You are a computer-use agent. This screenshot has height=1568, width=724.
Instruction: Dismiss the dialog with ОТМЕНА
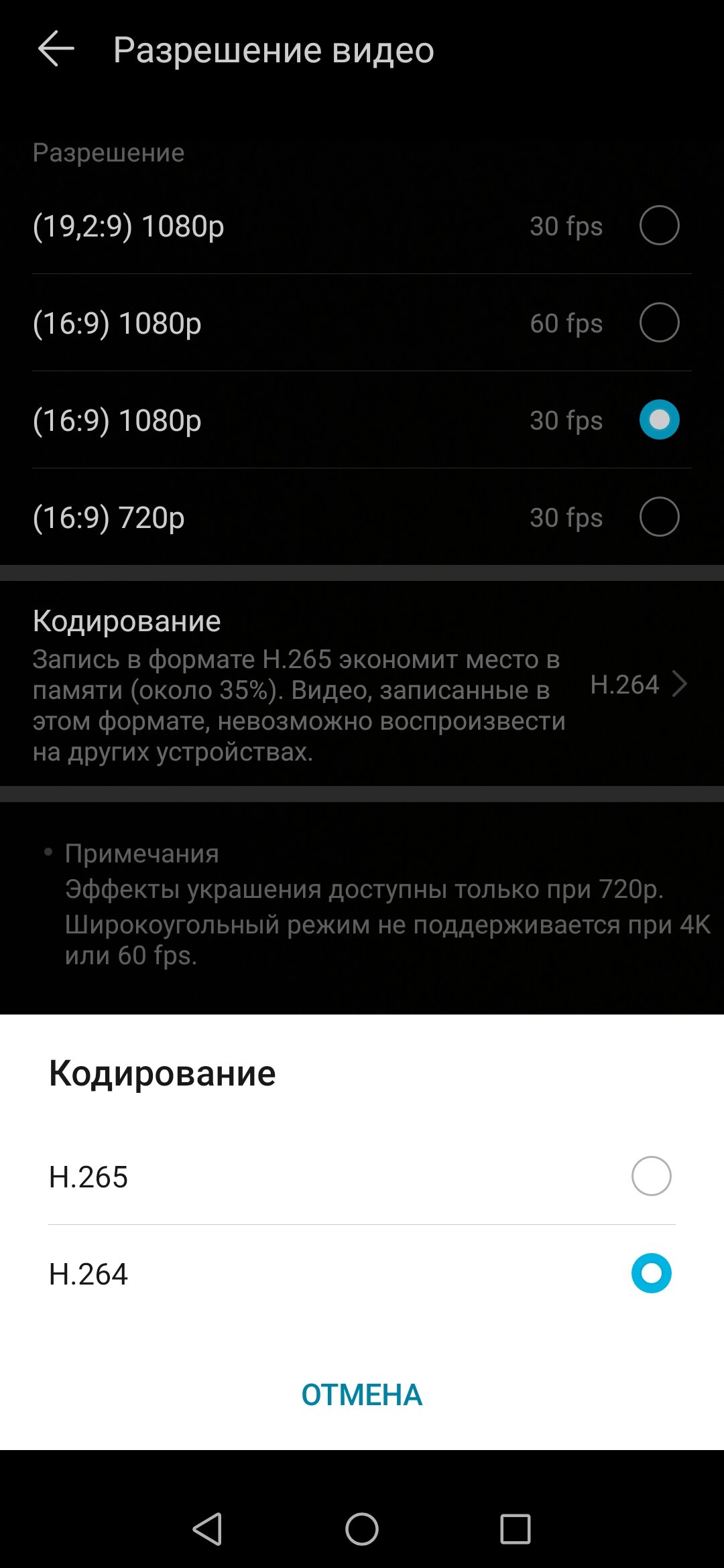click(362, 1395)
